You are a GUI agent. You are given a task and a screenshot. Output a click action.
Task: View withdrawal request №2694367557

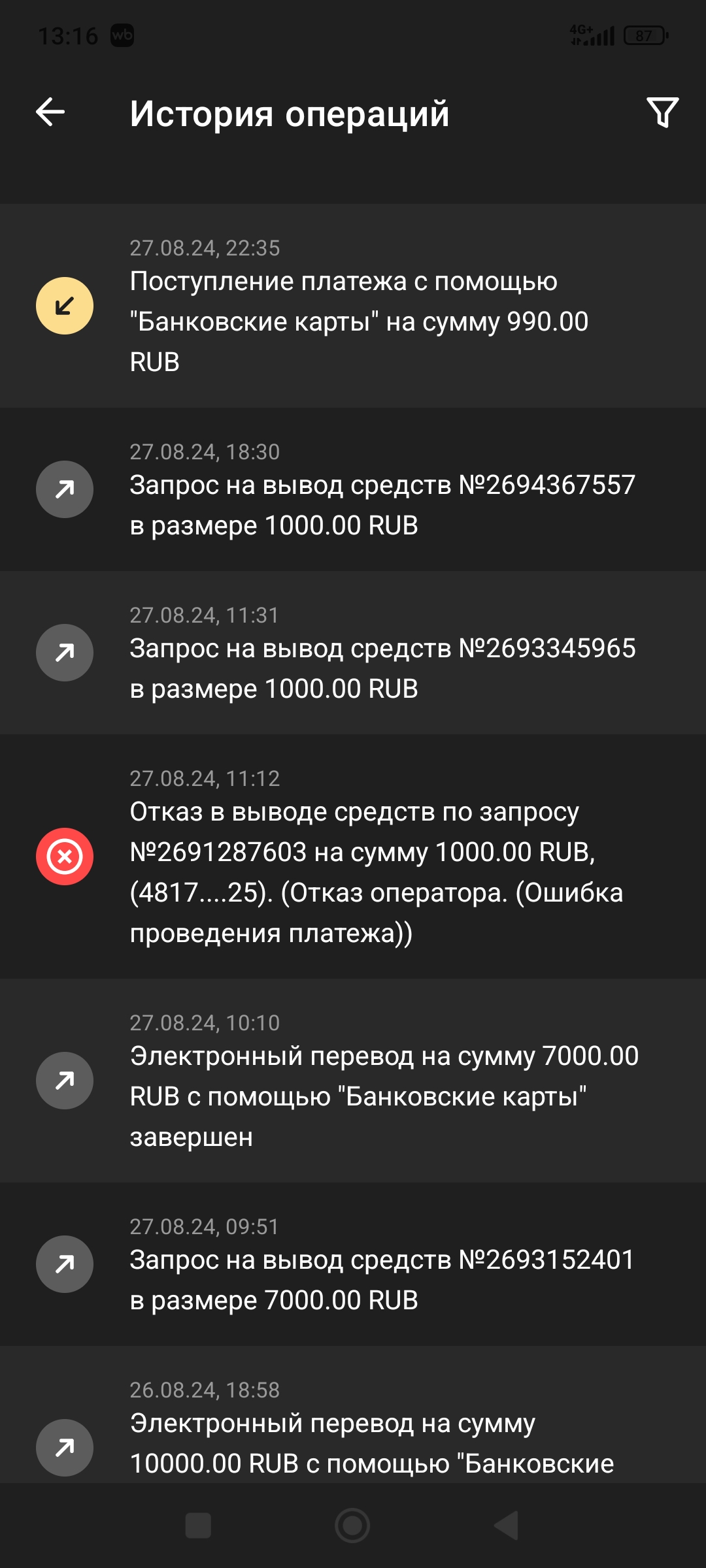click(353, 489)
